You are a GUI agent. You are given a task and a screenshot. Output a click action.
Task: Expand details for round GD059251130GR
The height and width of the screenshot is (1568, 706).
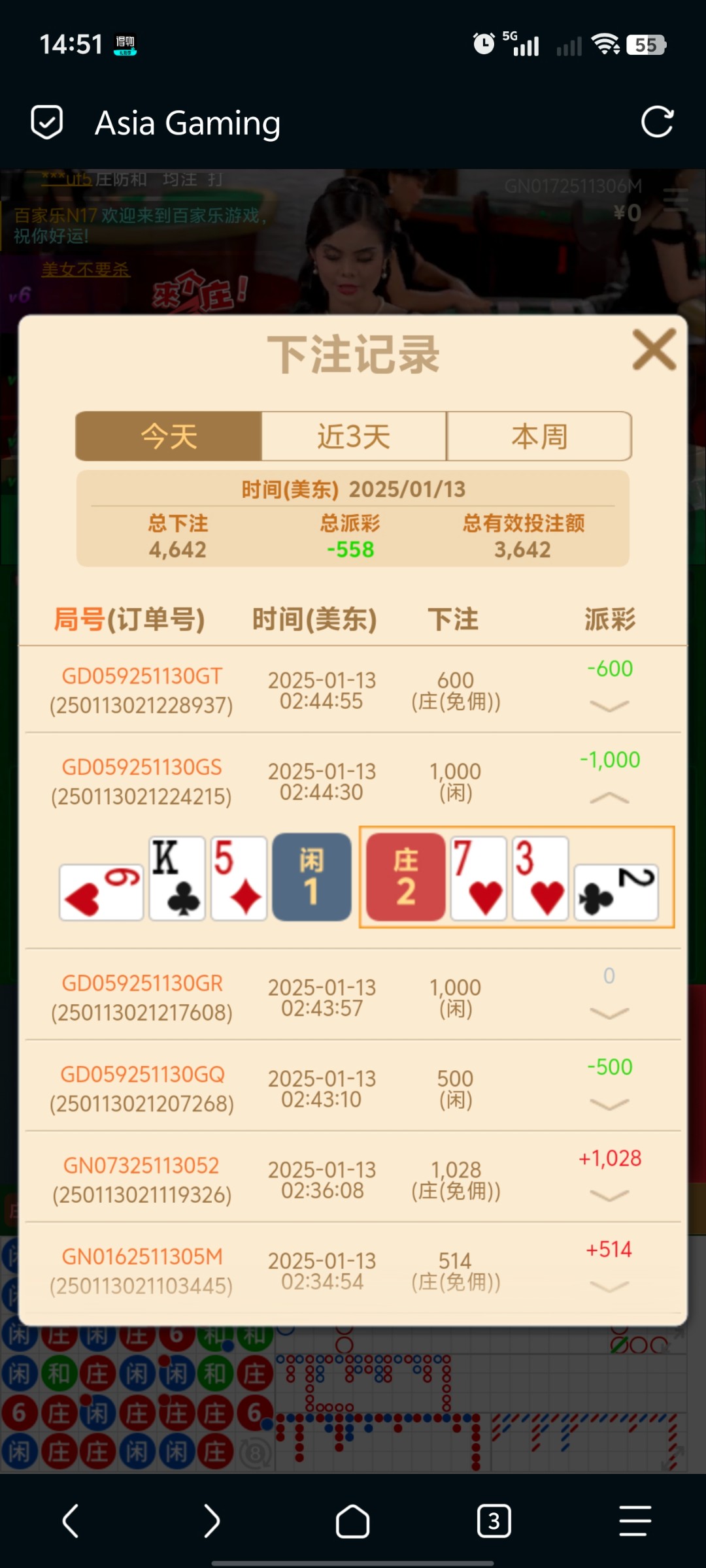pyautogui.click(x=609, y=1013)
